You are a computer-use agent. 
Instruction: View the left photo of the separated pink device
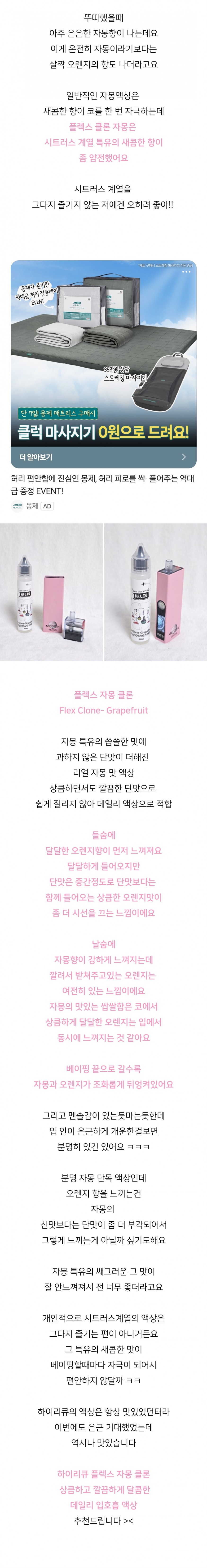pyautogui.click(x=51, y=592)
